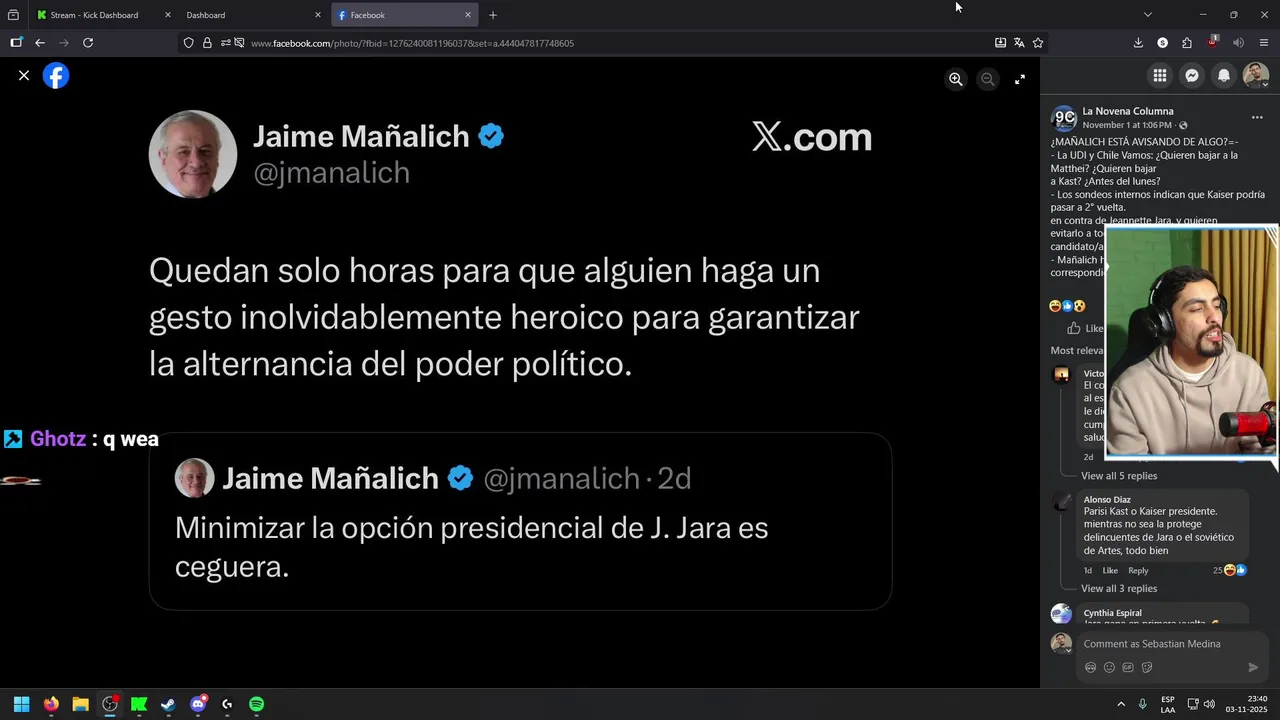Screen dimensions: 1280x720
Task: View all 3 replies
Action: pos(1118,589)
